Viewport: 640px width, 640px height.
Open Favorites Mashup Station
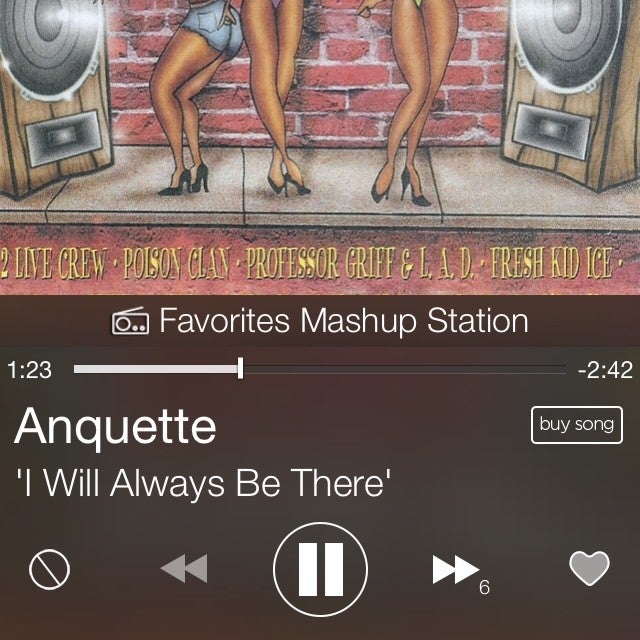pyautogui.click(x=320, y=322)
